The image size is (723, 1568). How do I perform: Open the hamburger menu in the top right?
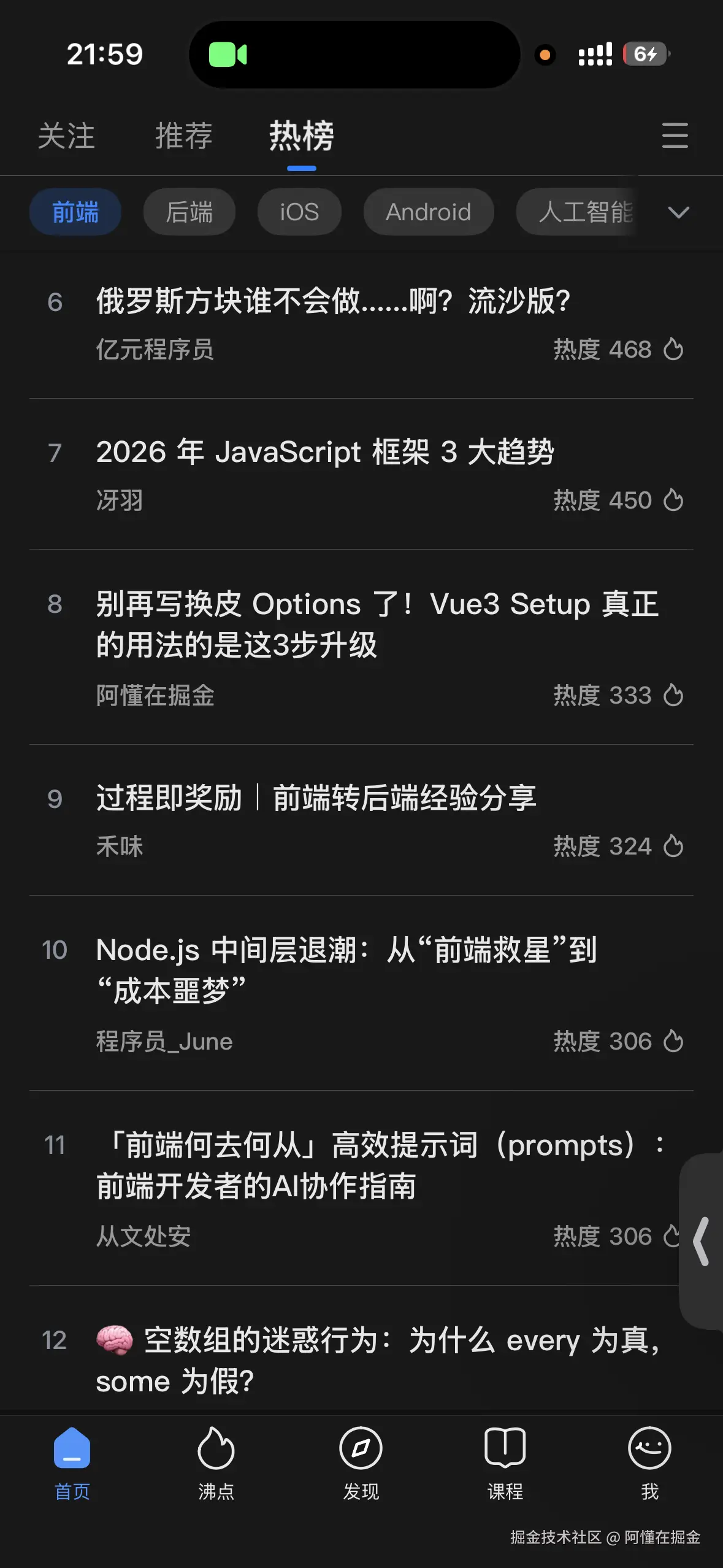[x=675, y=136]
